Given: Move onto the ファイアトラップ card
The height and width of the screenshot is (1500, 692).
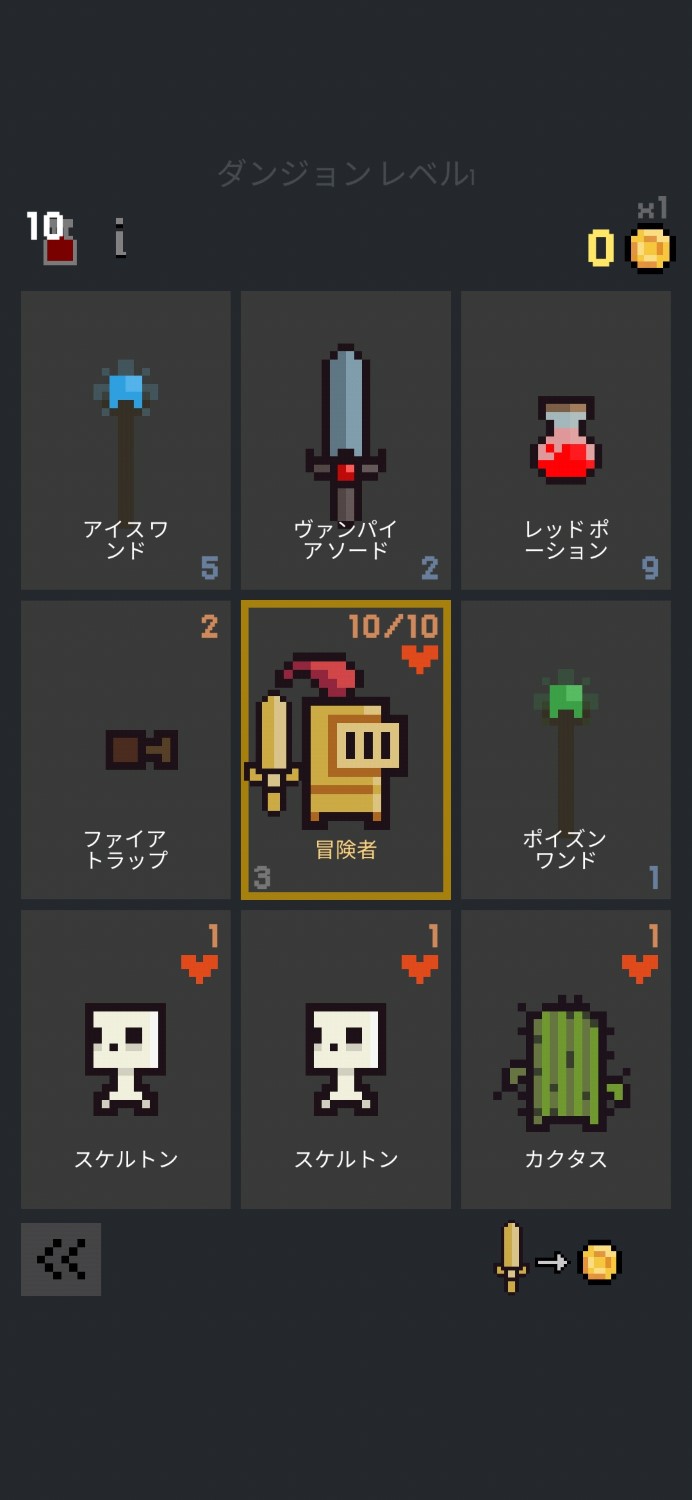Looking at the screenshot, I should (x=126, y=750).
